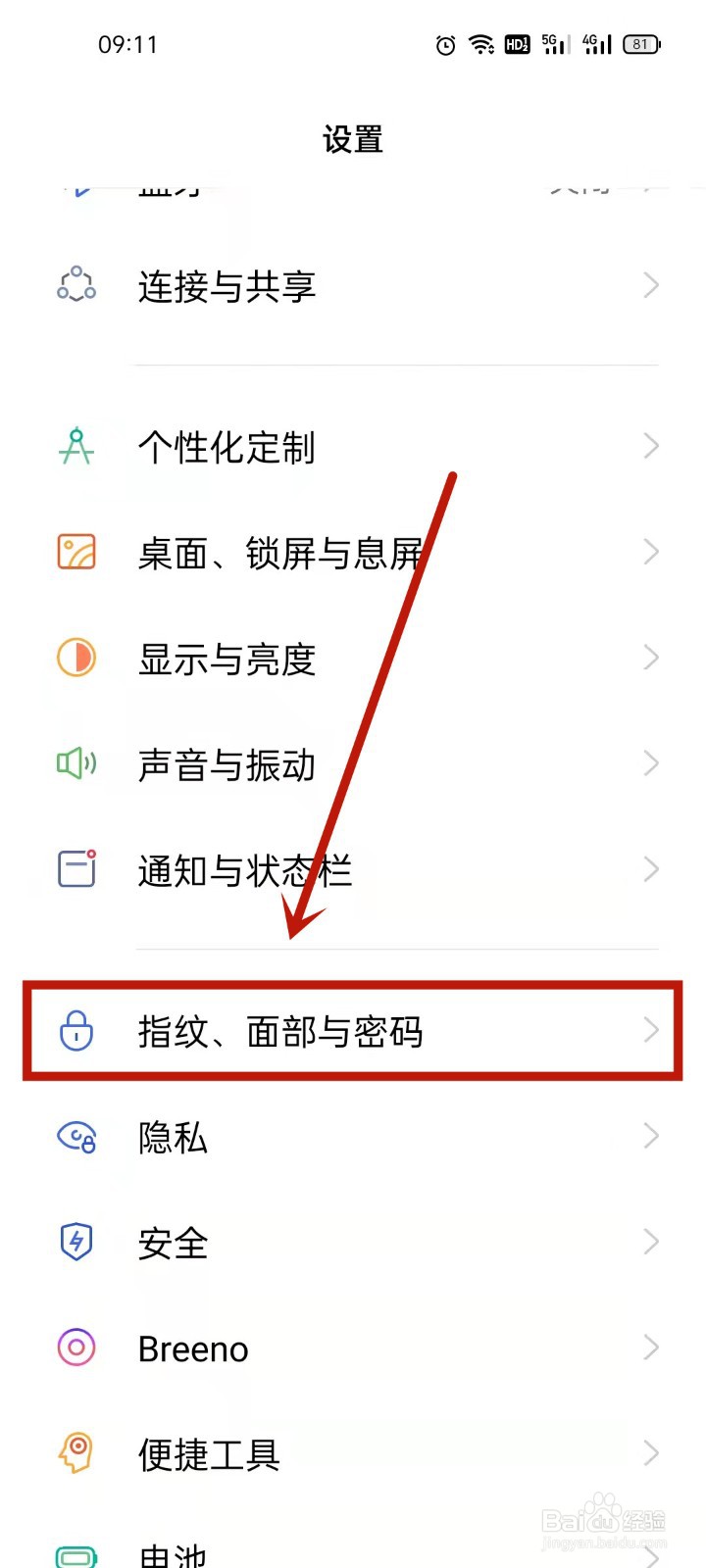Expand the 指纹、面部与密码 settings row
This screenshot has height=1568, width=706.
click(x=353, y=1030)
